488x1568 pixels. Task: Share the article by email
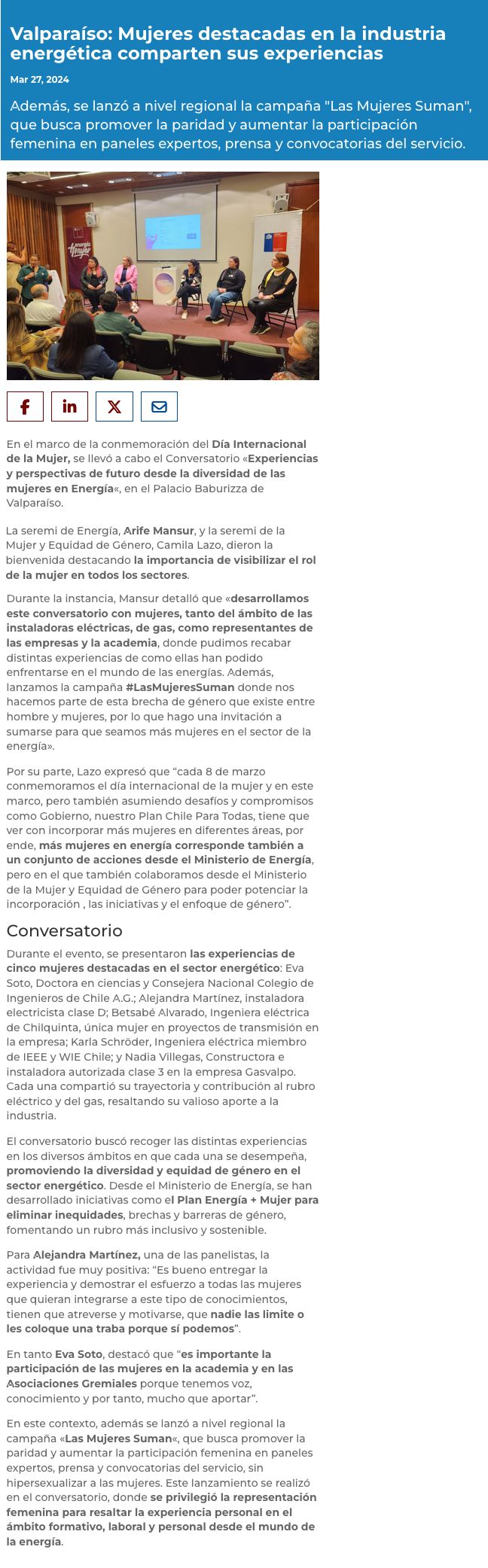(159, 406)
